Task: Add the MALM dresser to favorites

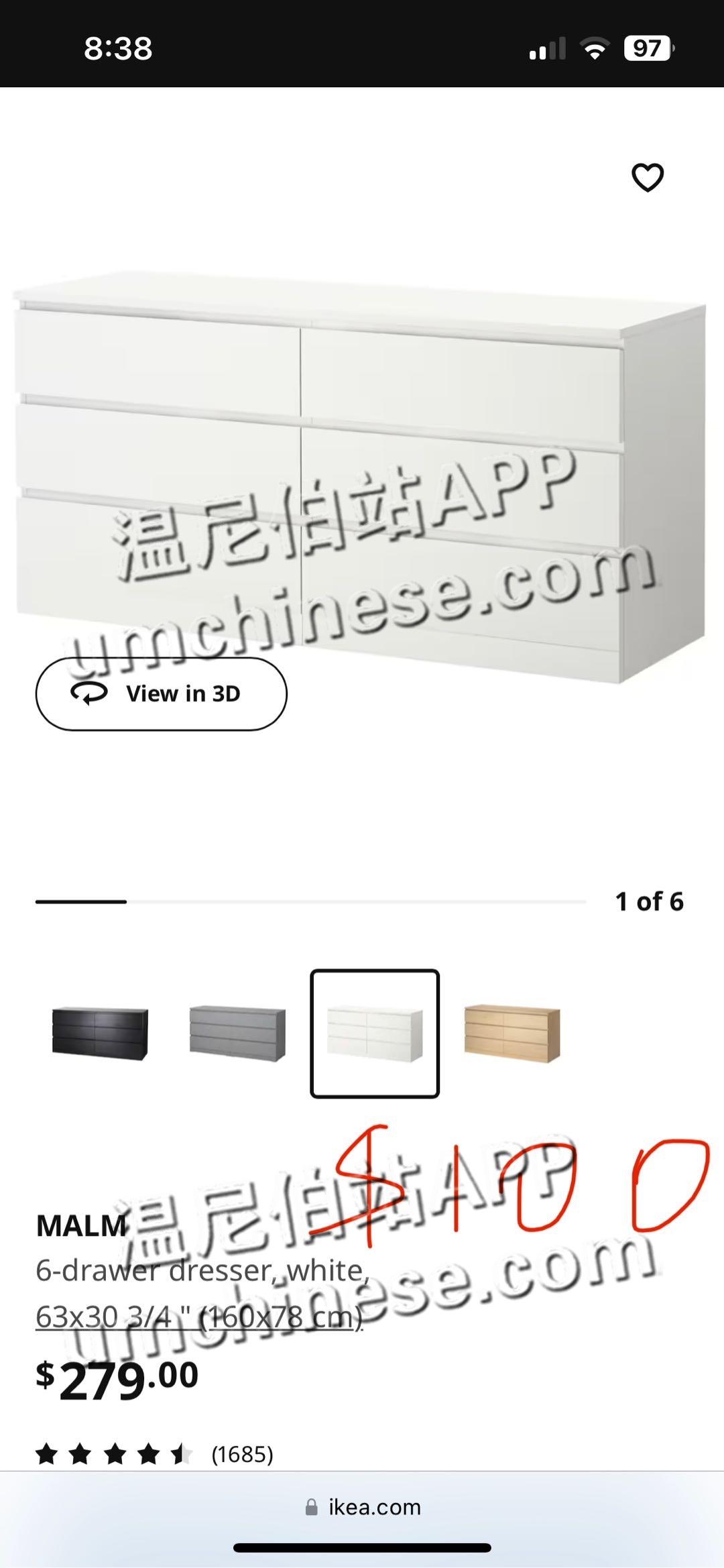Action: [x=648, y=178]
